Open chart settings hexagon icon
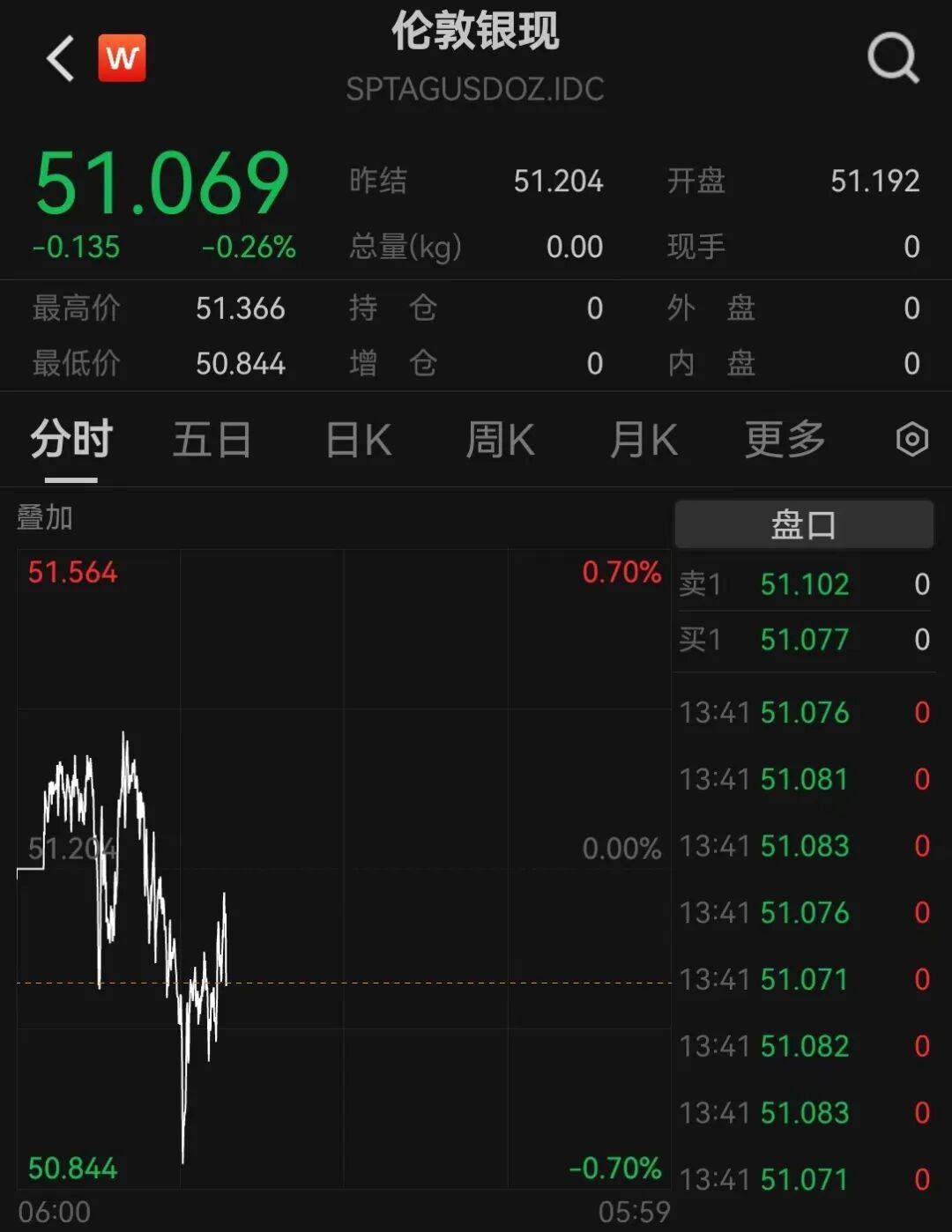 click(911, 439)
